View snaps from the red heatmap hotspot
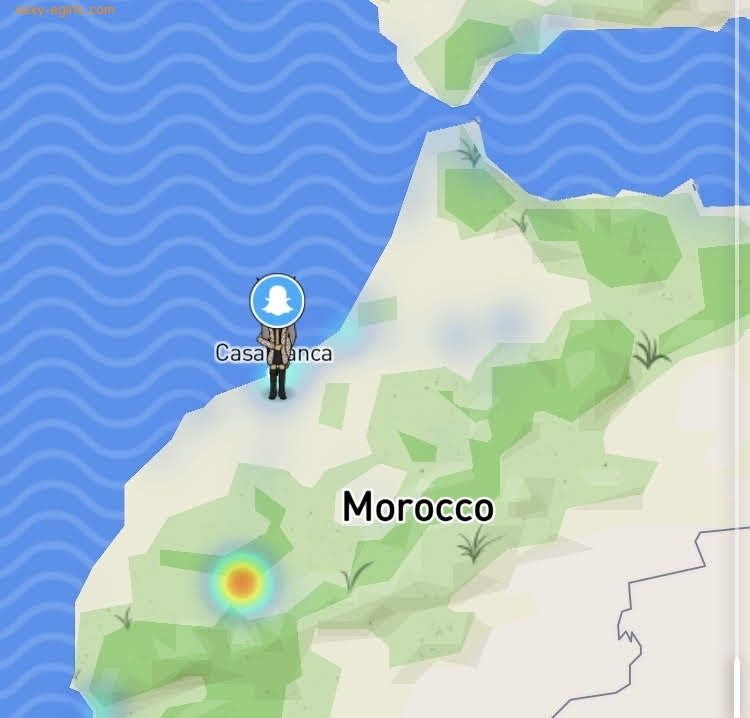Screen dimensions: 750x718 [241, 582]
